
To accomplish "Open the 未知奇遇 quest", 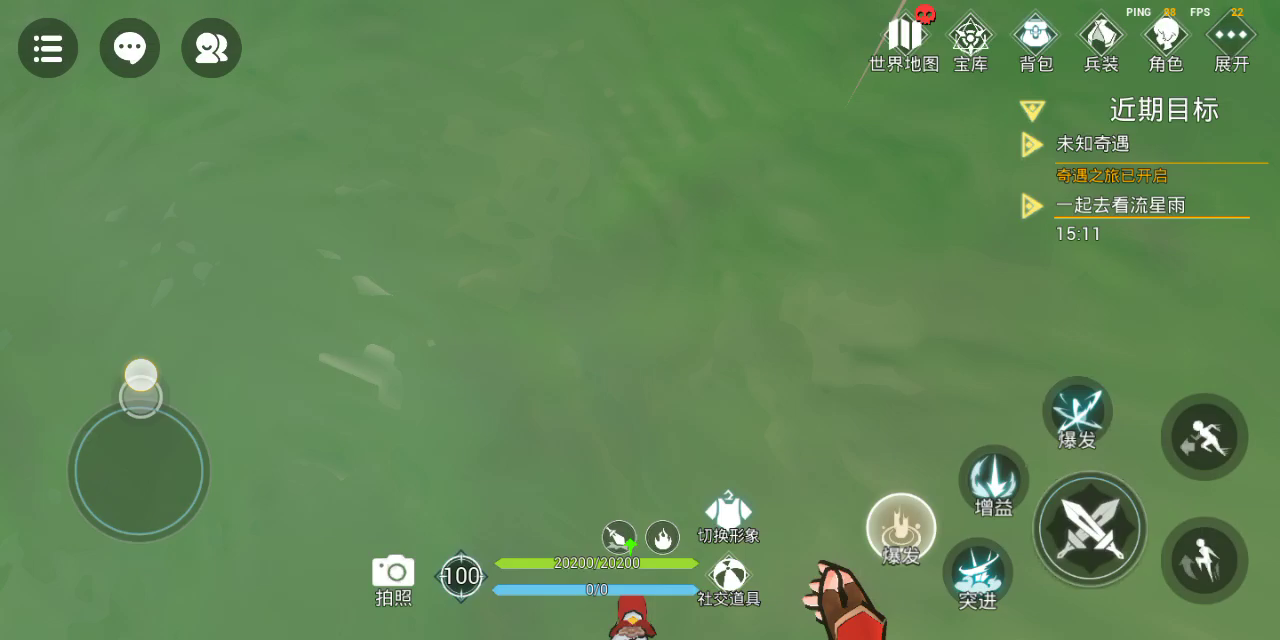I will [x=1093, y=144].
